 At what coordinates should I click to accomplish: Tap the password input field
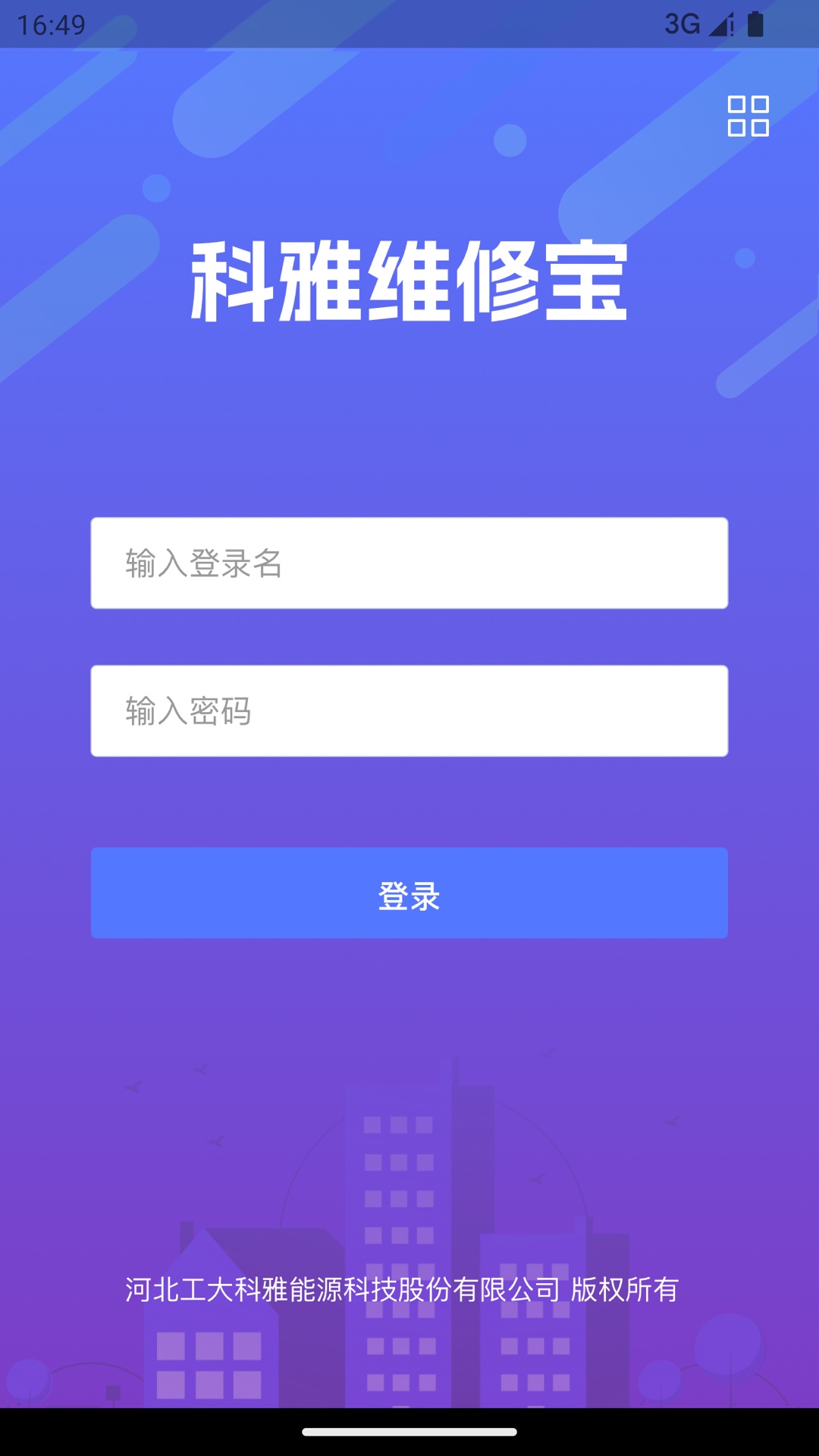tap(409, 711)
